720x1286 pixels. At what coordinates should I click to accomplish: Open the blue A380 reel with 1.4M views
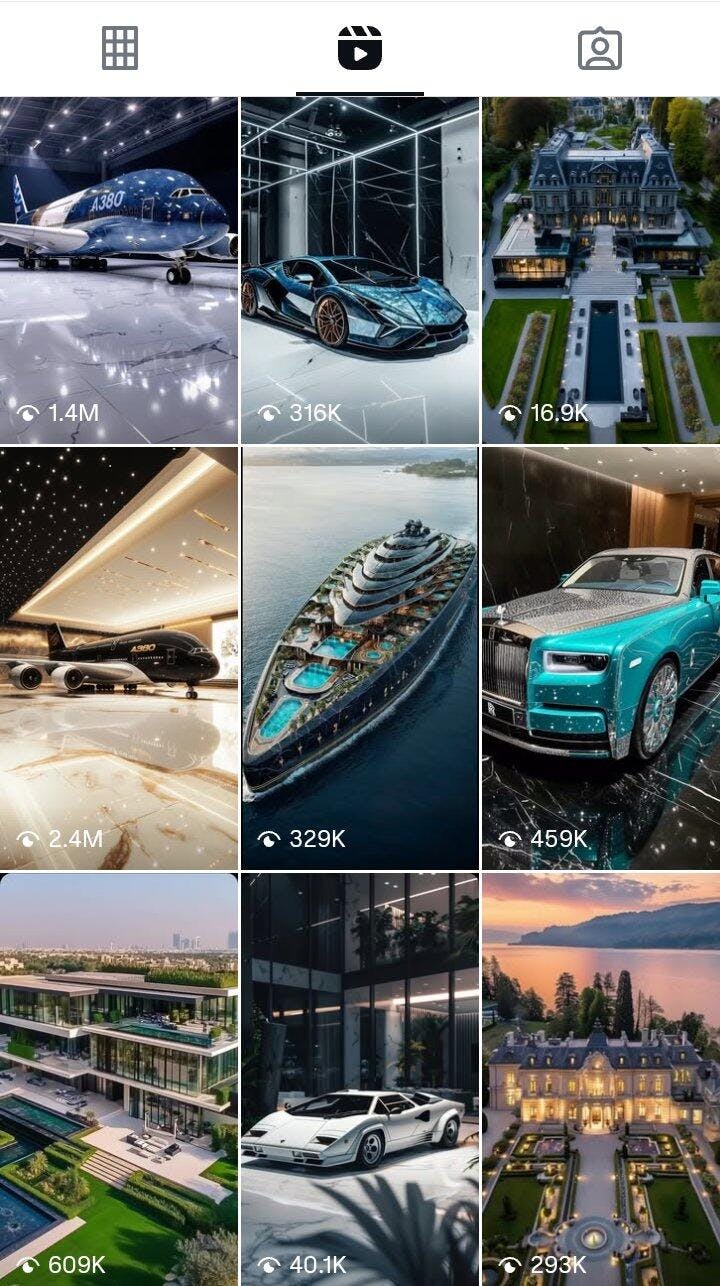[119, 270]
